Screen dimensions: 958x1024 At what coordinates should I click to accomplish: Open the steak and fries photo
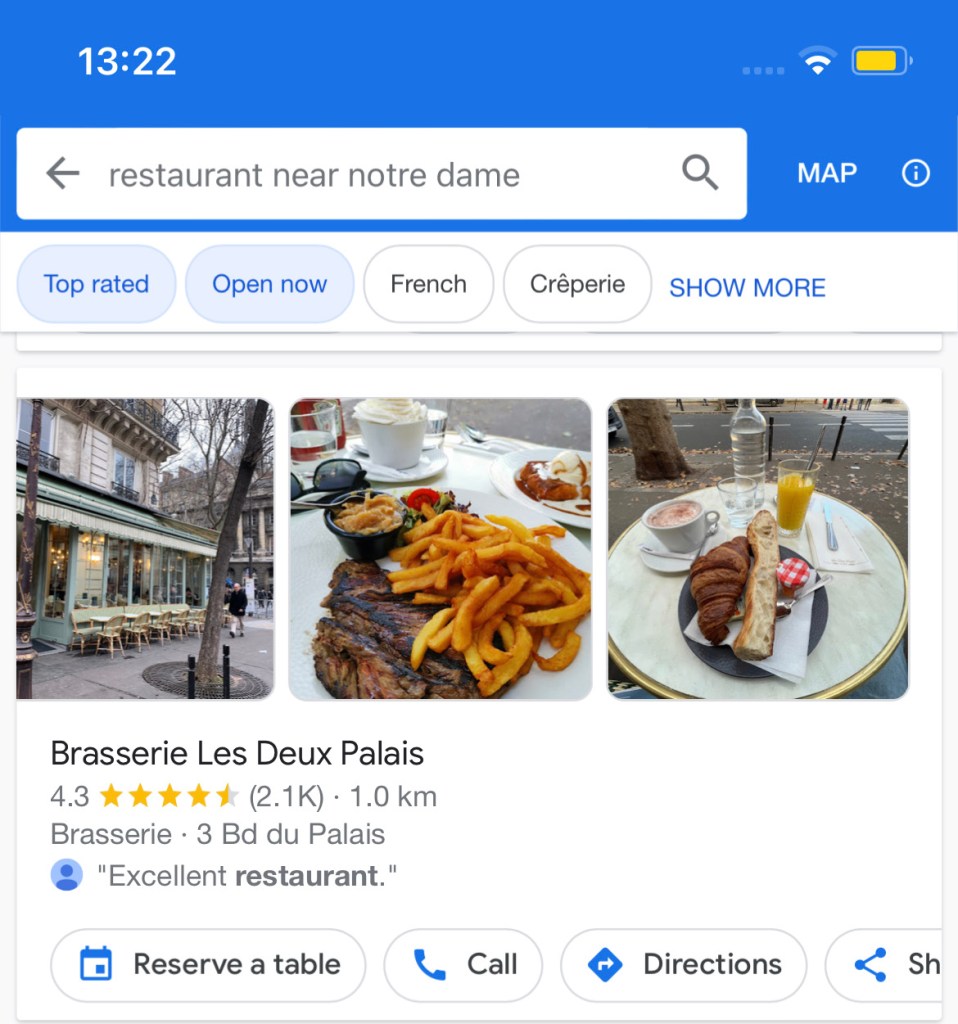pos(440,548)
